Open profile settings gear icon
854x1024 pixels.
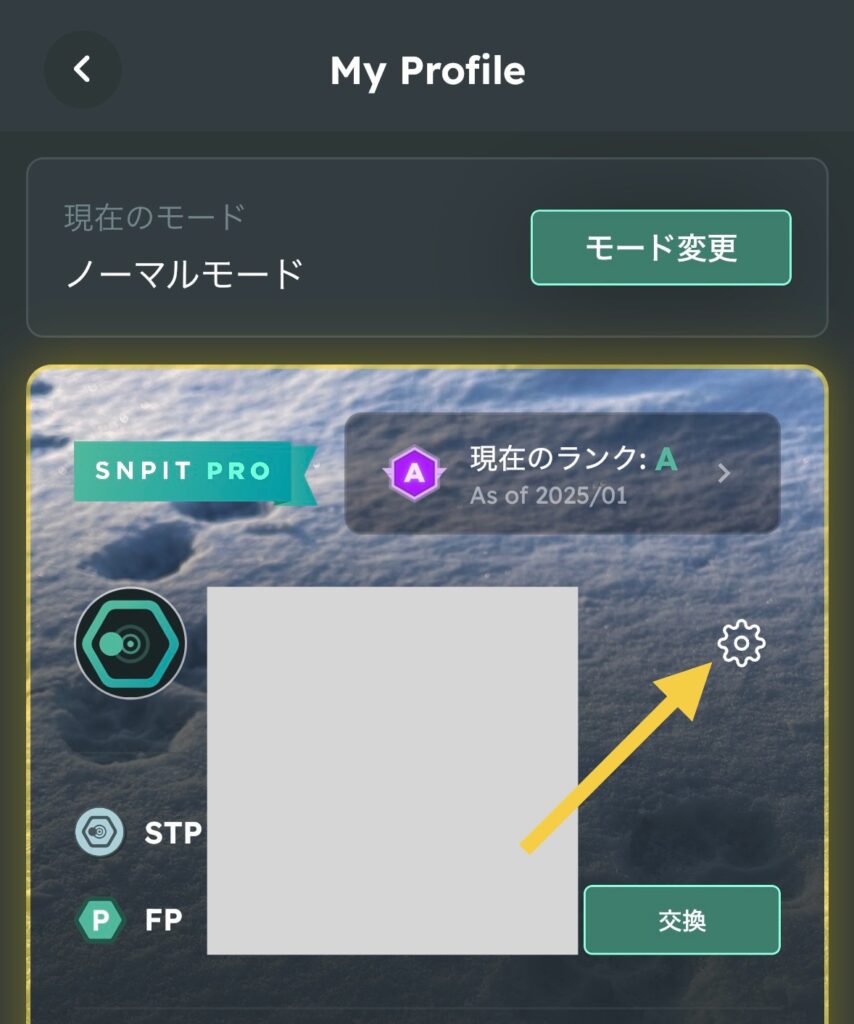click(741, 643)
